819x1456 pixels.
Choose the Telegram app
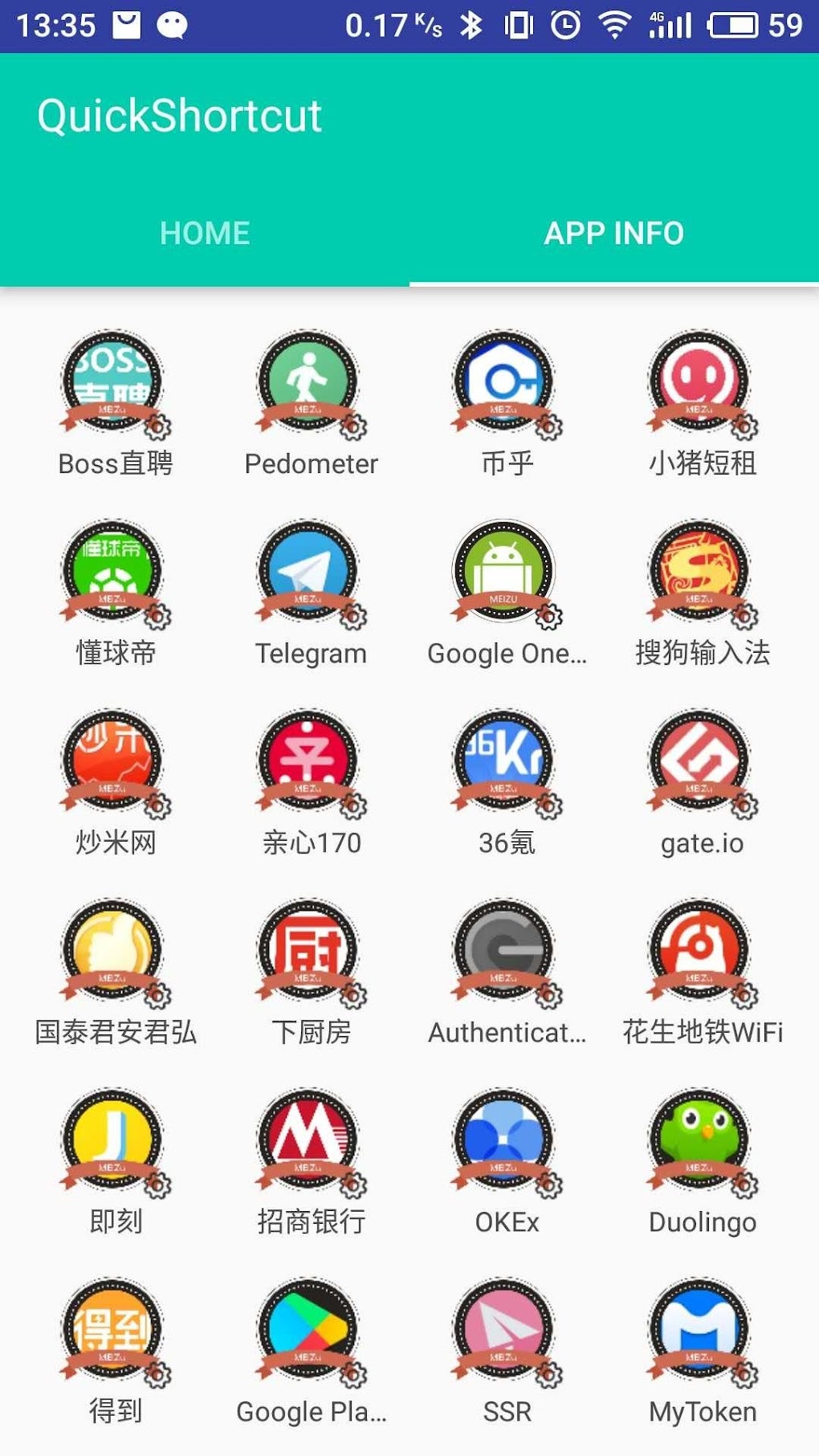309,573
